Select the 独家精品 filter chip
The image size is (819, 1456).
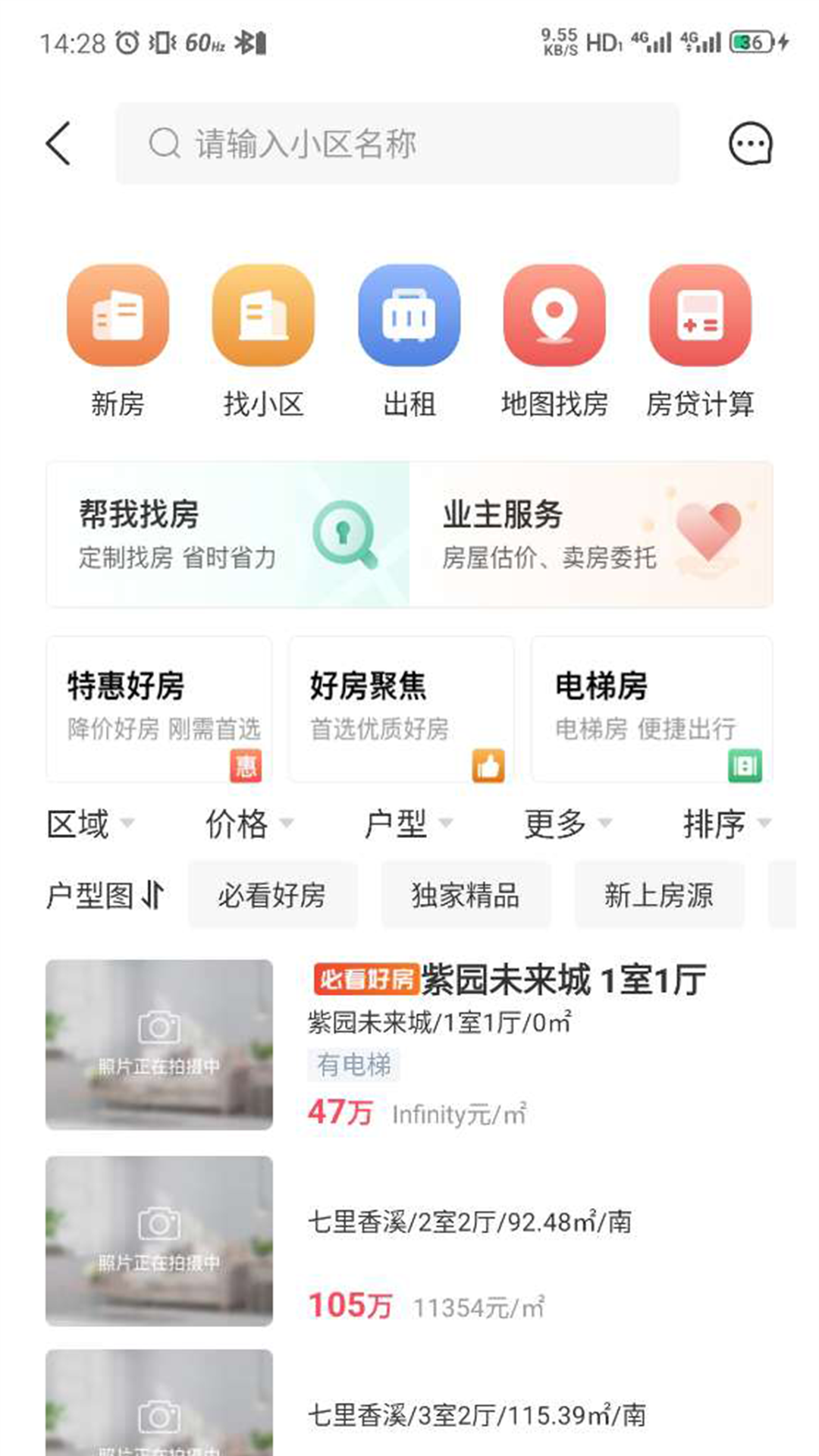tap(466, 895)
